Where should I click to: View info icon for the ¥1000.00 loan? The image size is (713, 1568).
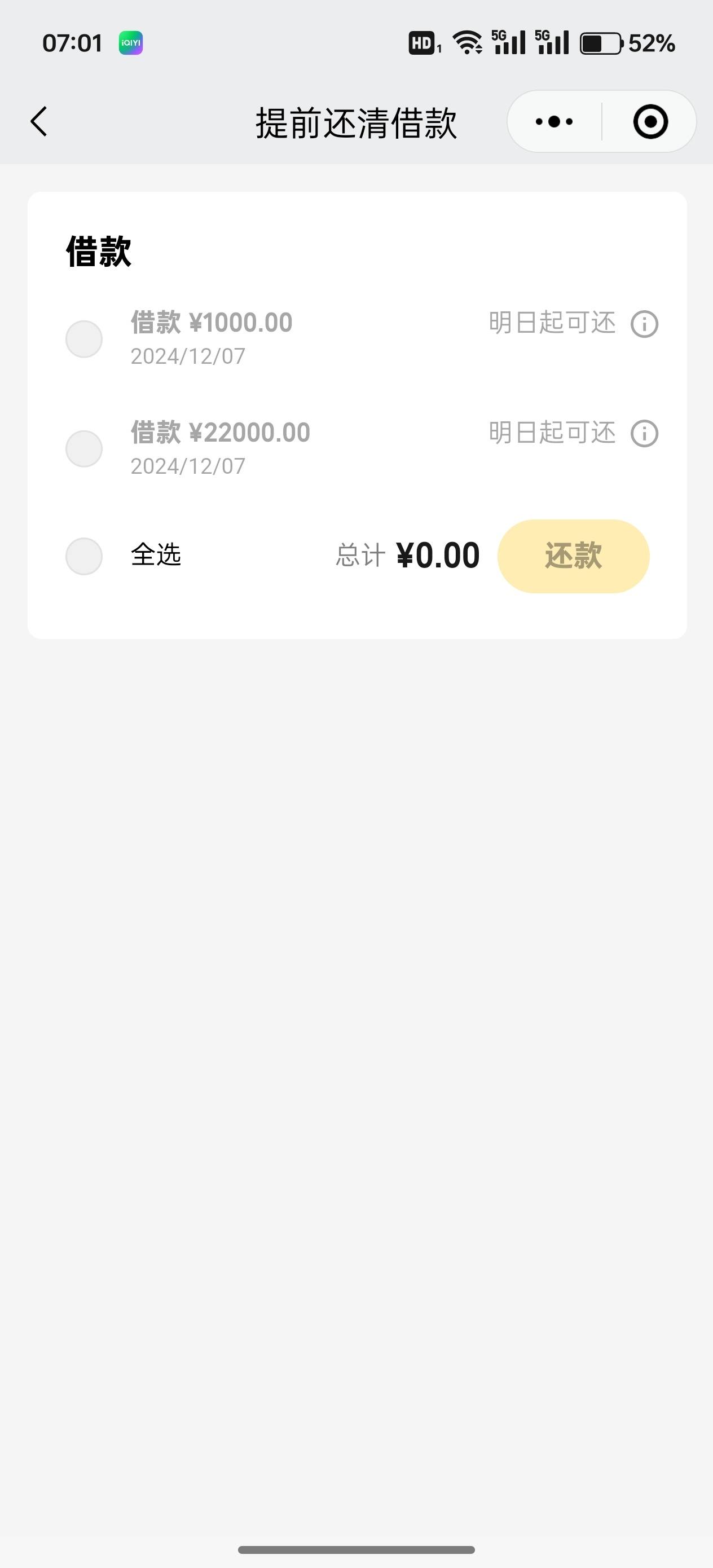644,324
